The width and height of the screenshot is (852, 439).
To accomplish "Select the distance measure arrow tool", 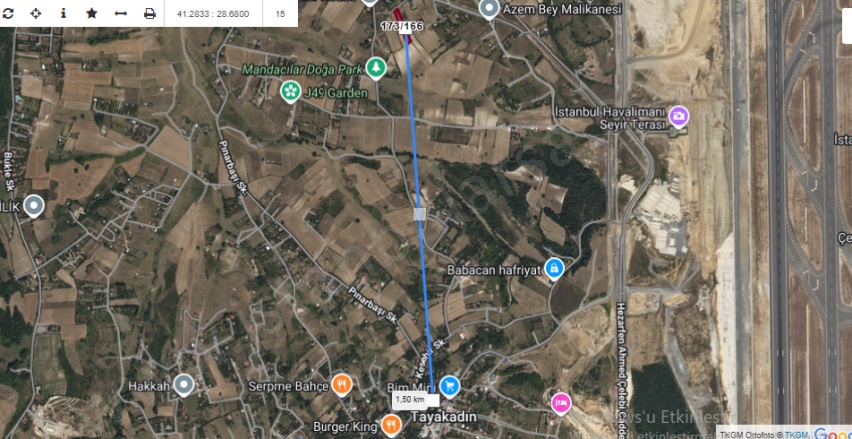I will point(121,14).
